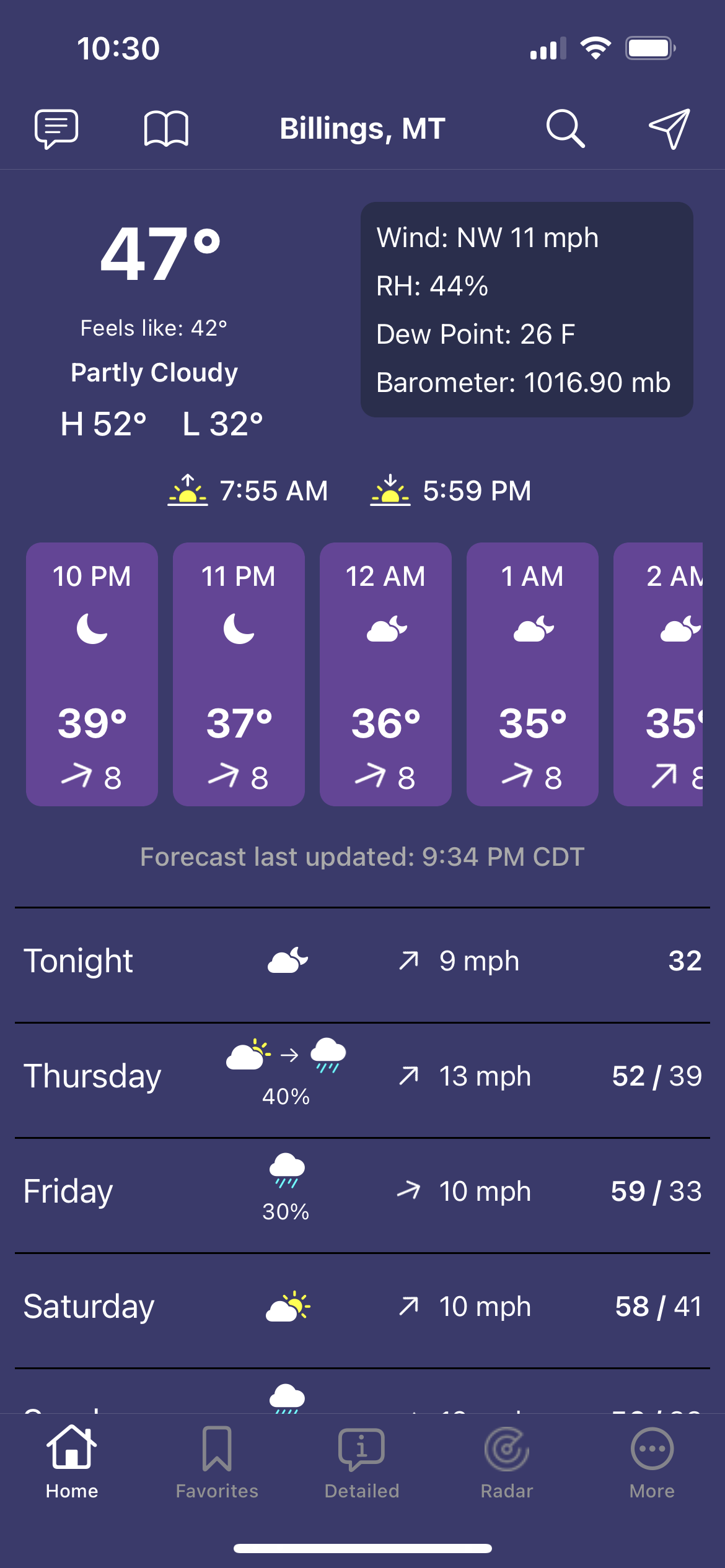725x1568 pixels.
Task: Open the book icon in header
Action: 166,129
